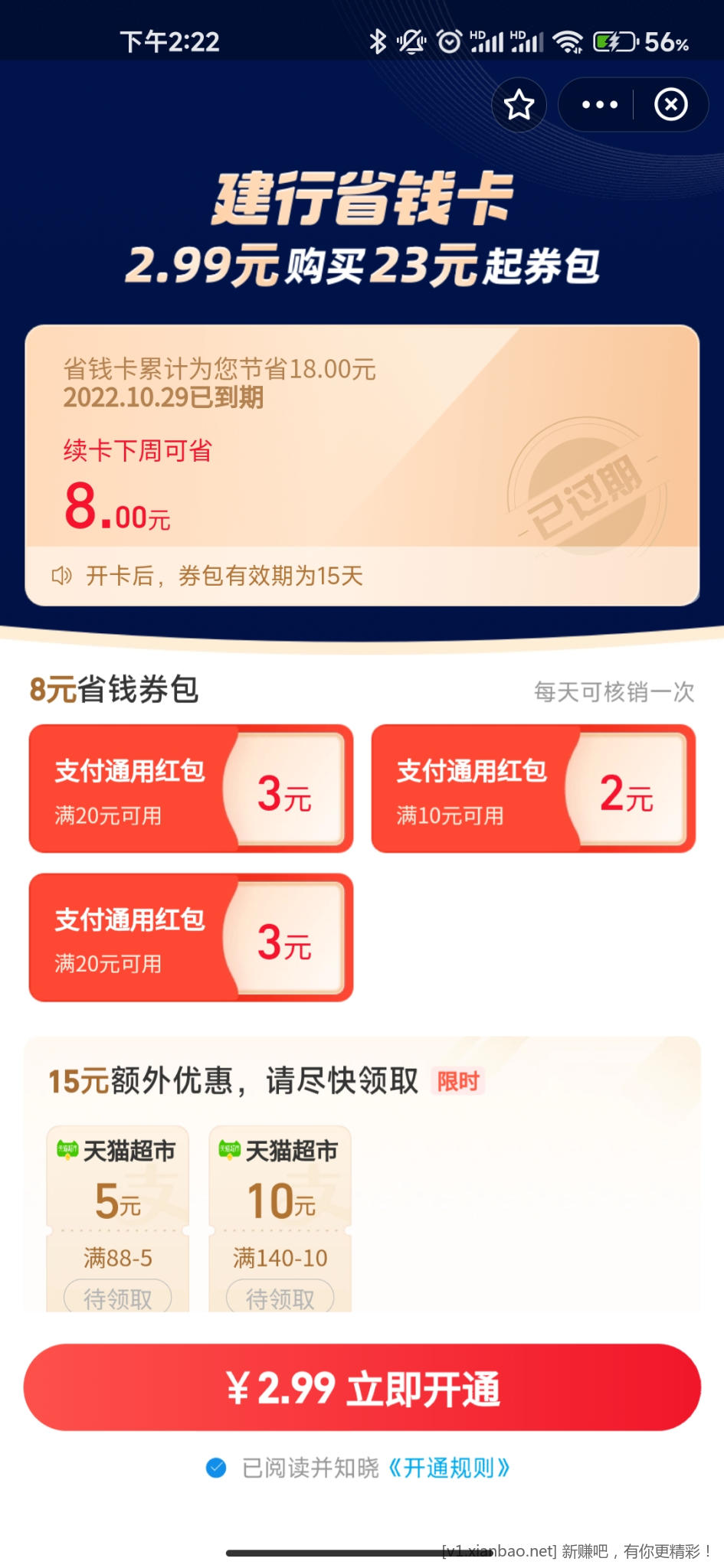
Task: Select the 2元 满10元可用 red packet
Action: 533,789
